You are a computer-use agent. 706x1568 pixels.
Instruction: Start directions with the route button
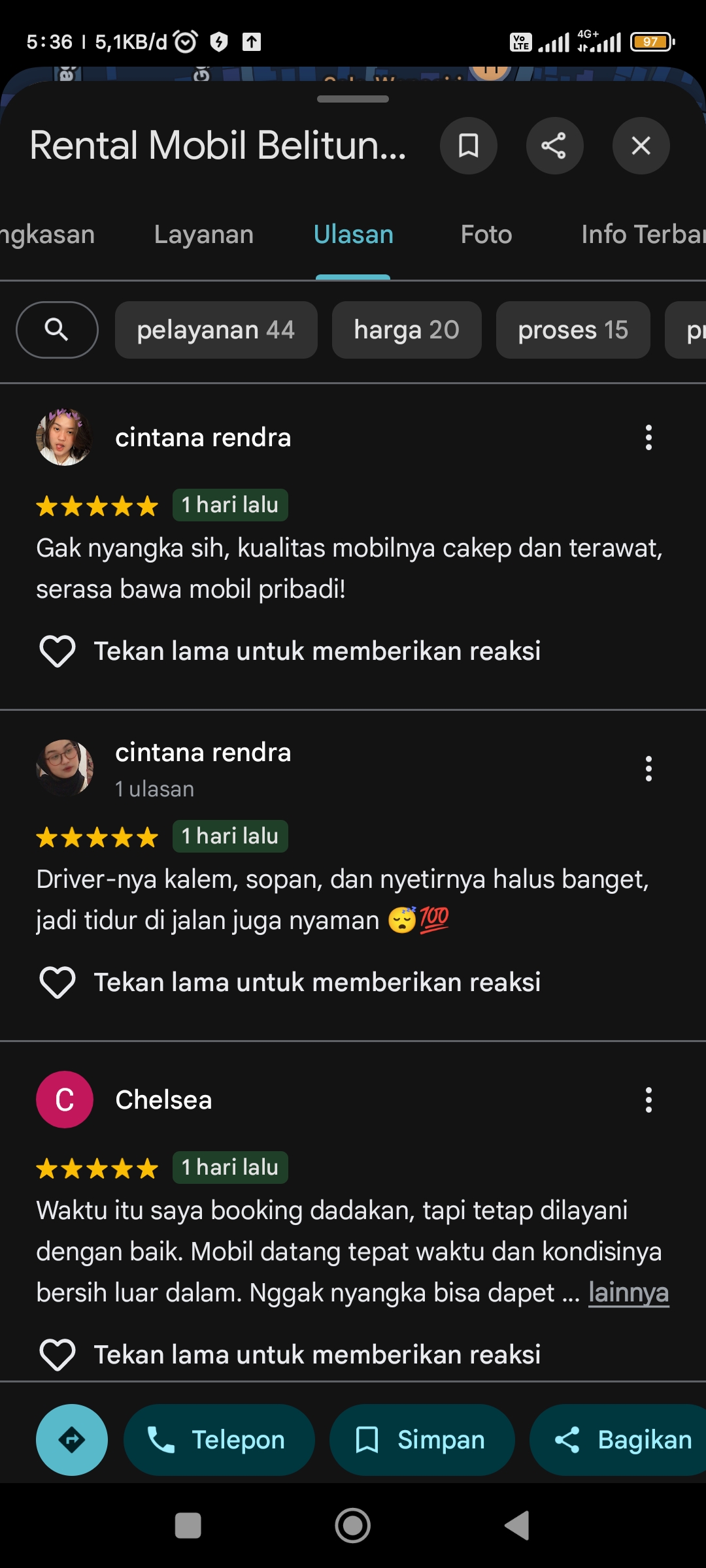pyautogui.click(x=72, y=1440)
